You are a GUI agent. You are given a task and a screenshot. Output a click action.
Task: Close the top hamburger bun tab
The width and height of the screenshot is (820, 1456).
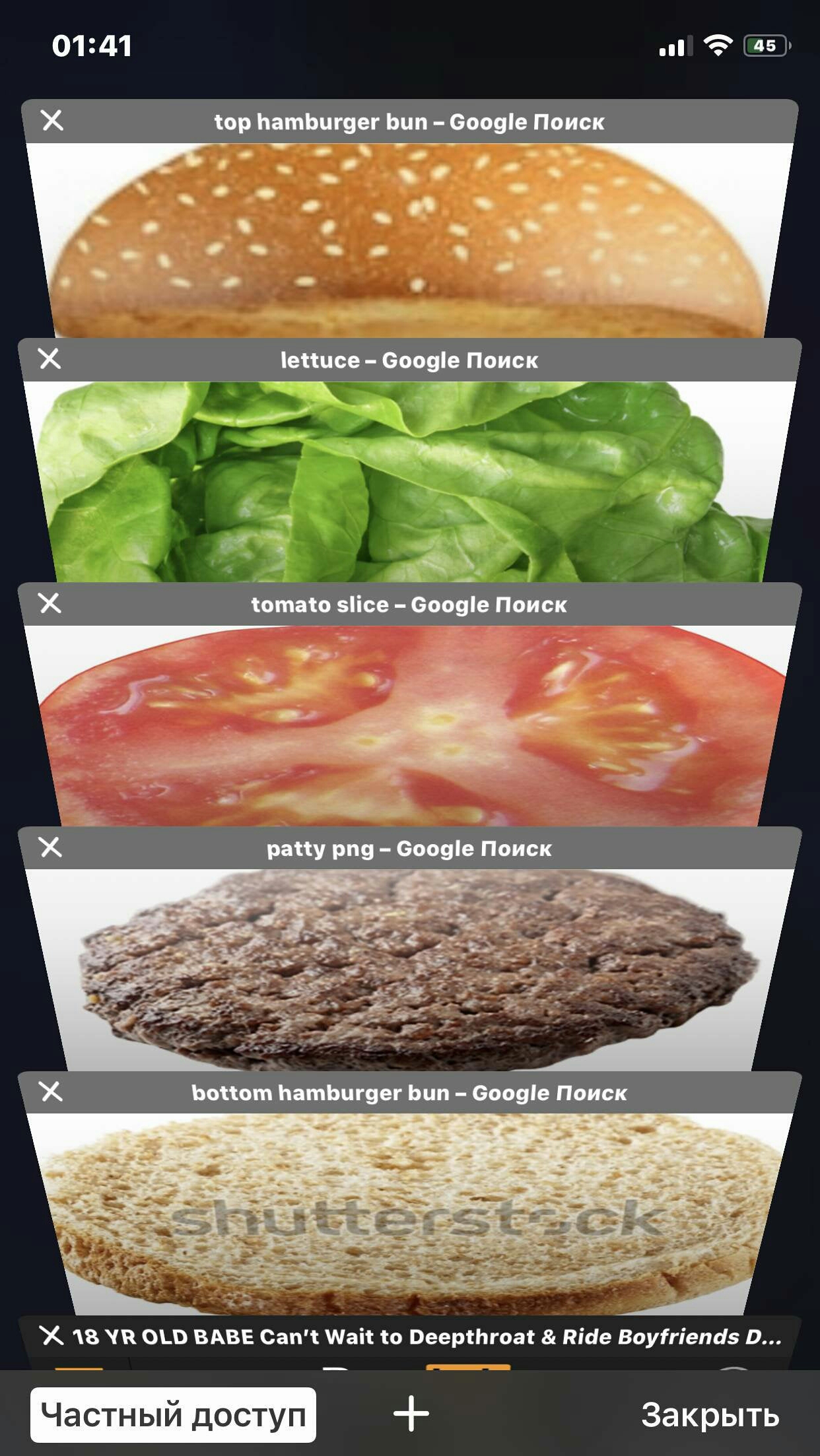tap(52, 120)
